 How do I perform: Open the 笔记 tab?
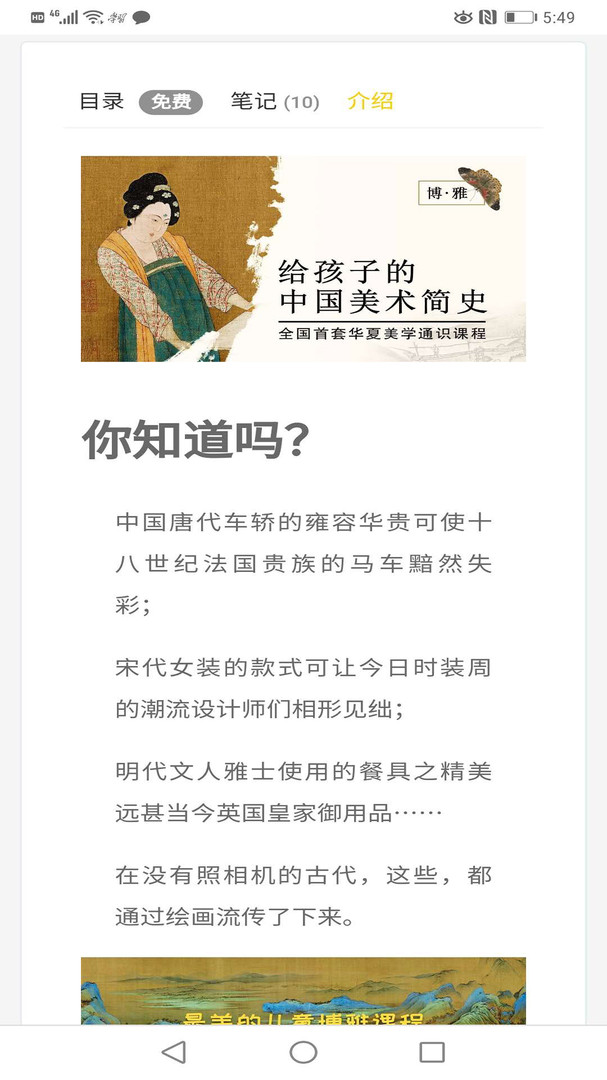pos(254,101)
